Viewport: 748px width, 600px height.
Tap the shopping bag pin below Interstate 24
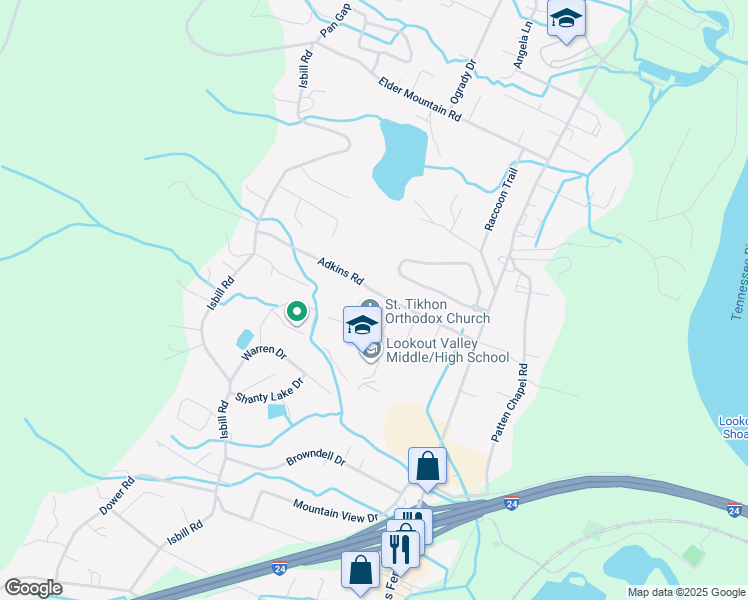(x=360, y=570)
